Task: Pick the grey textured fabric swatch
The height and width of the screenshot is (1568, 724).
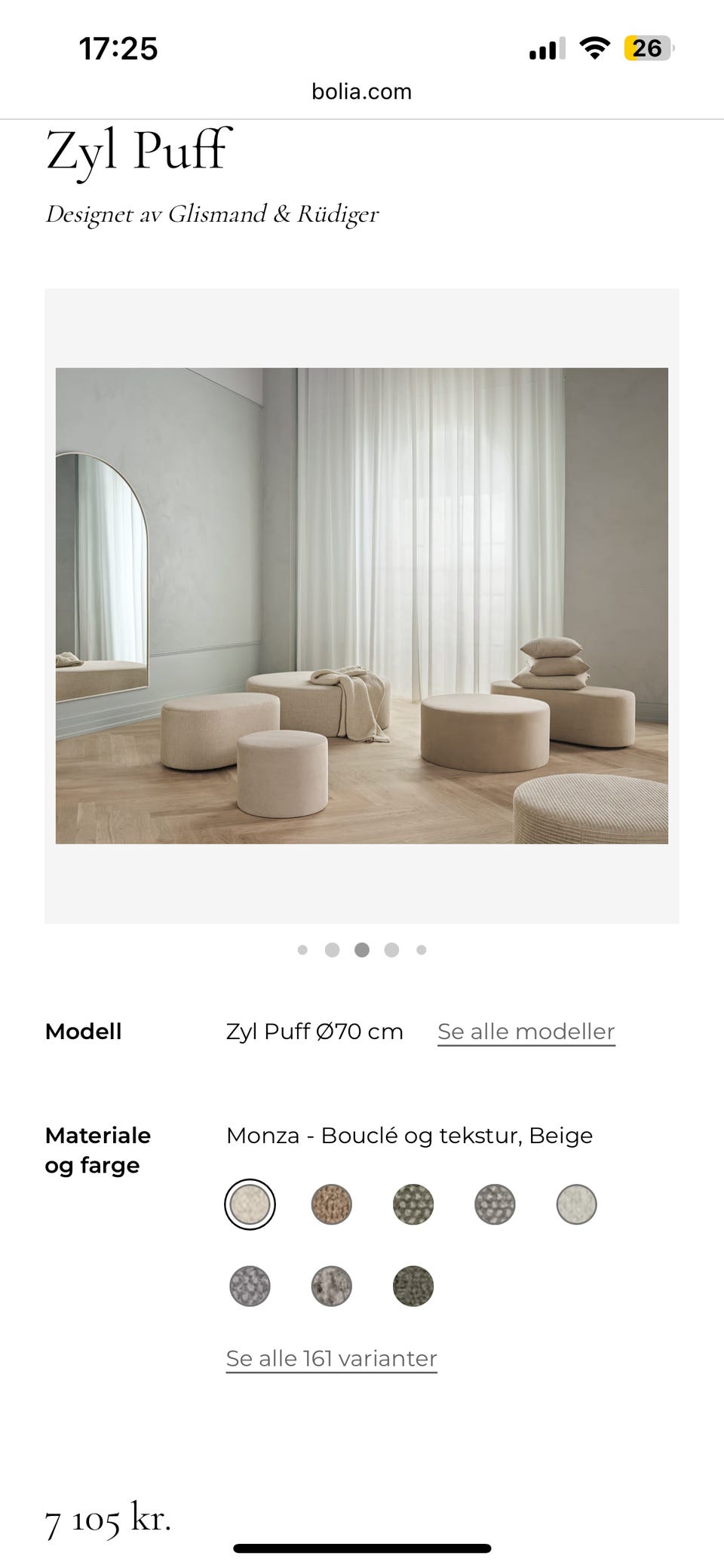Action: (494, 1204)
